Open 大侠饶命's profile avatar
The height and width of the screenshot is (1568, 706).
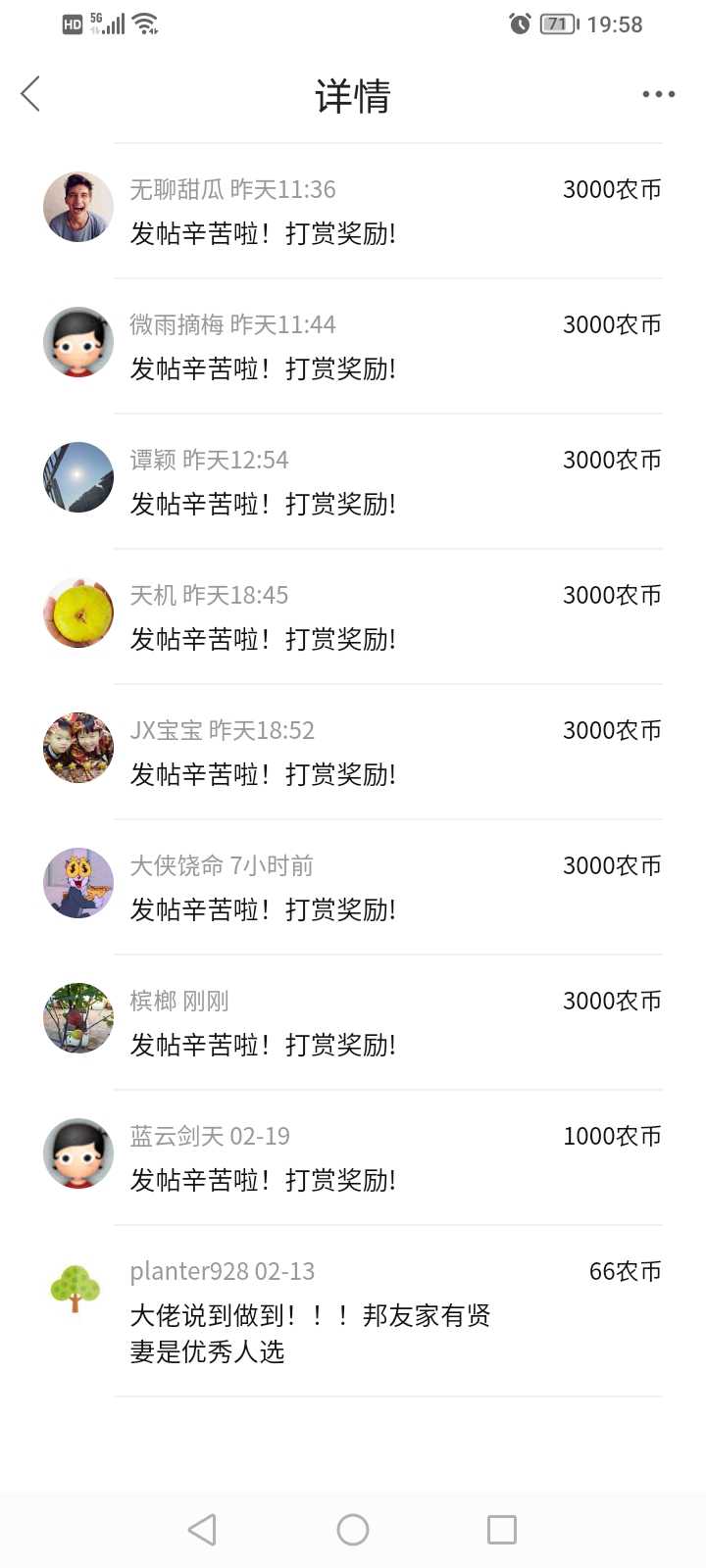[78, 883]
